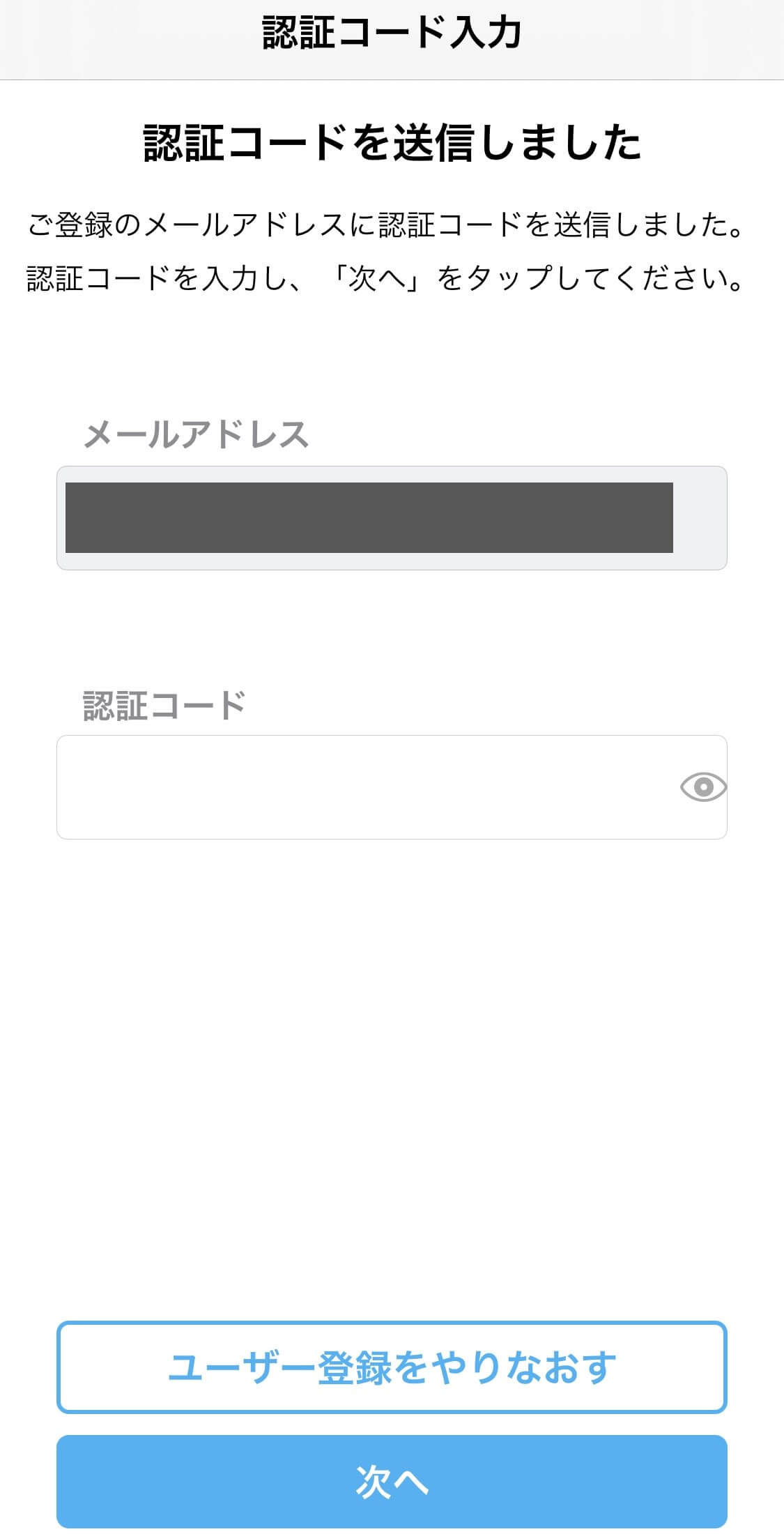Select ユーザー登録をやりなおす button
The height and width of the screenshot is (1534, 784).
(392, 1367)
